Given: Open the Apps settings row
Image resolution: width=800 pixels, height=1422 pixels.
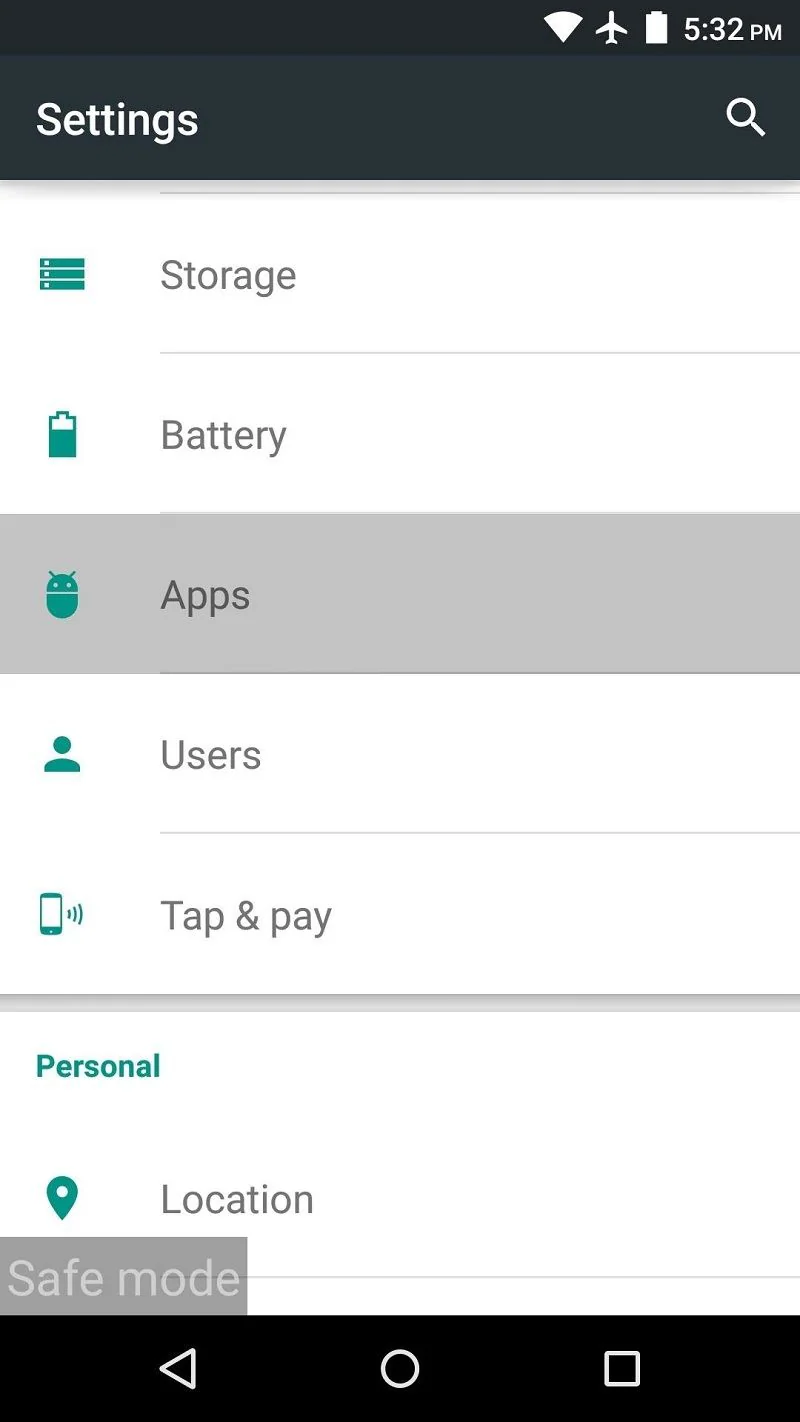Looking at the screenshot, I should (400, 595).
